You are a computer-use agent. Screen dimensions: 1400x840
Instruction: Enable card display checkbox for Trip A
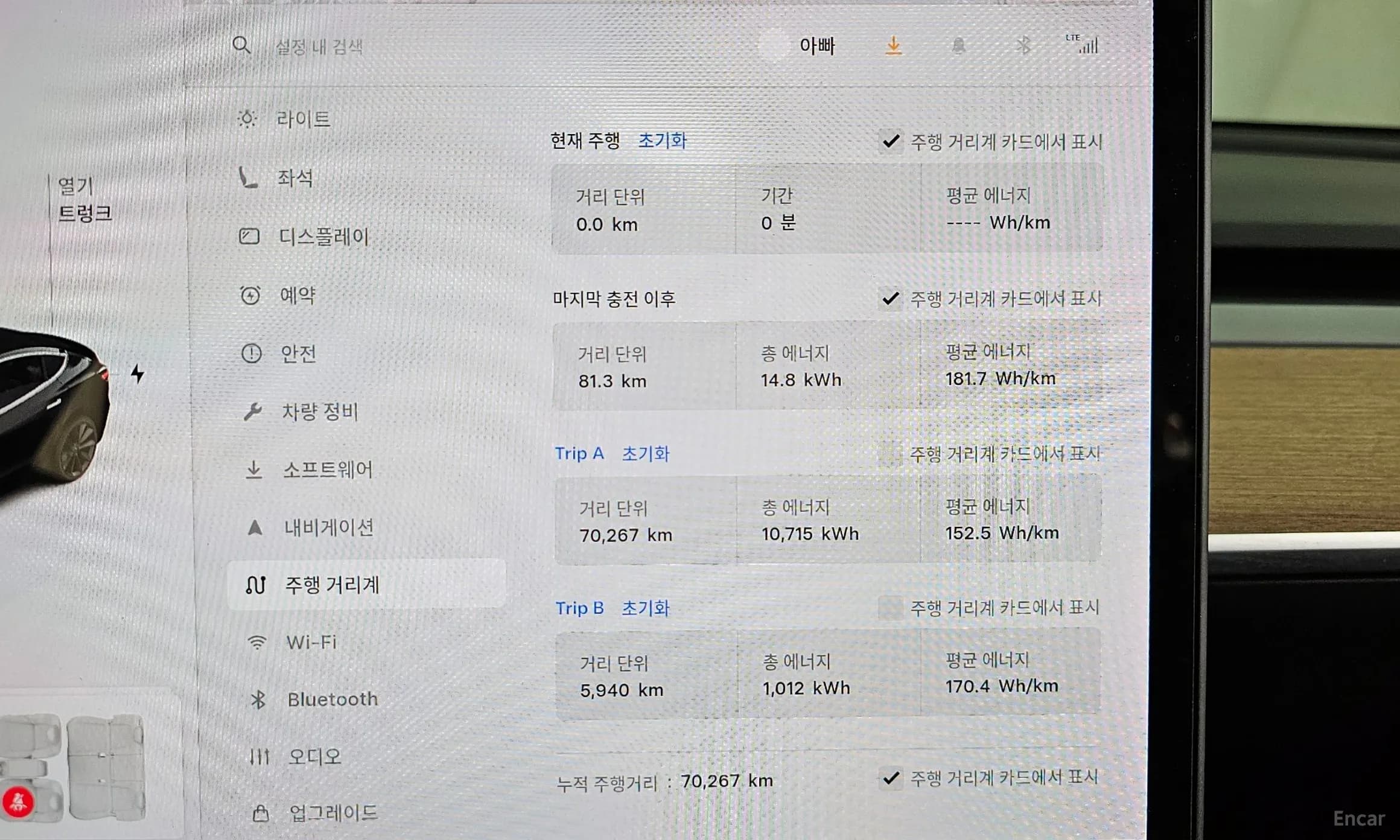click(x=891, y=454)
